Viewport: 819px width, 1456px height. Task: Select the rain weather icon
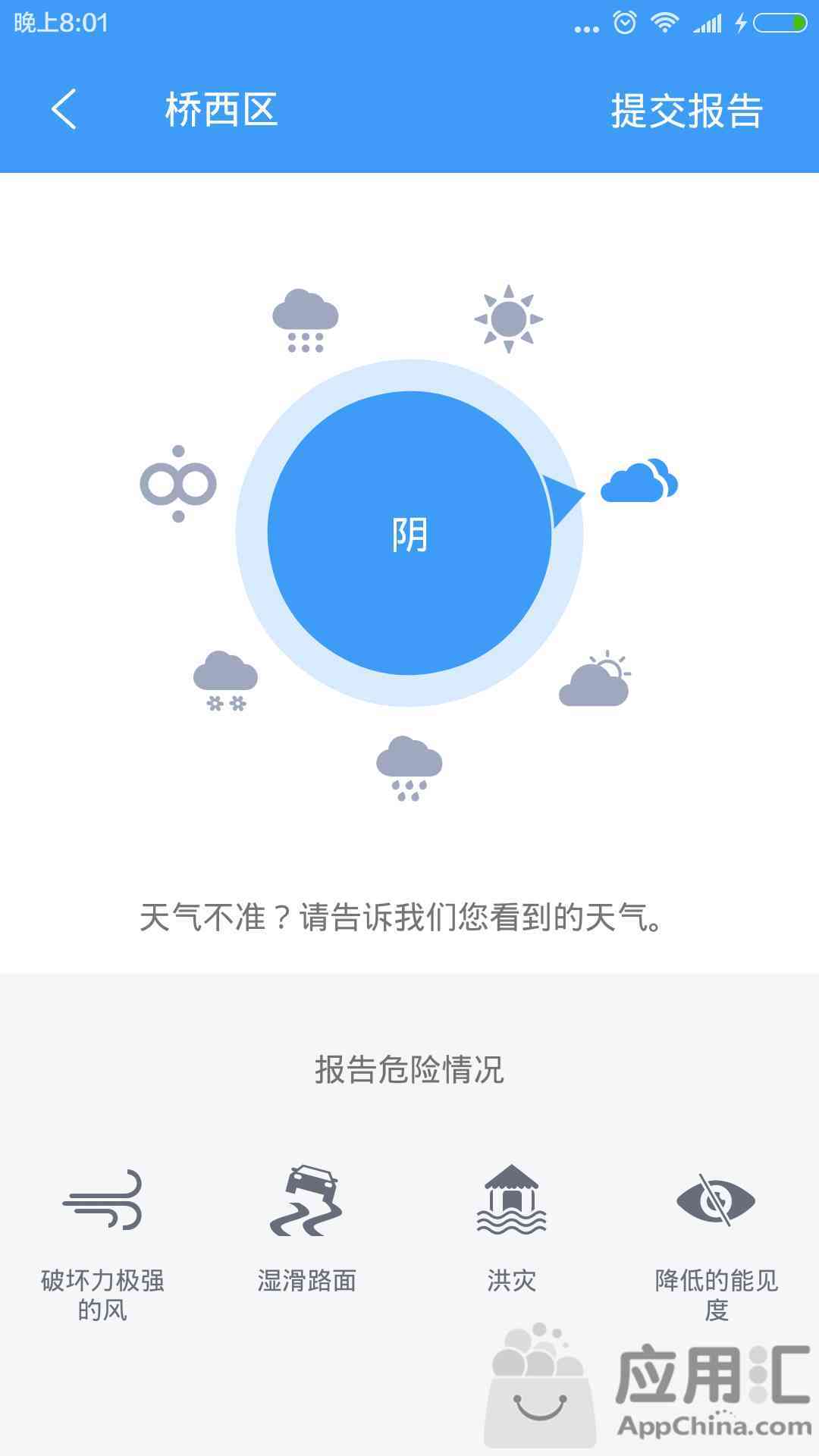click(409, 767)
